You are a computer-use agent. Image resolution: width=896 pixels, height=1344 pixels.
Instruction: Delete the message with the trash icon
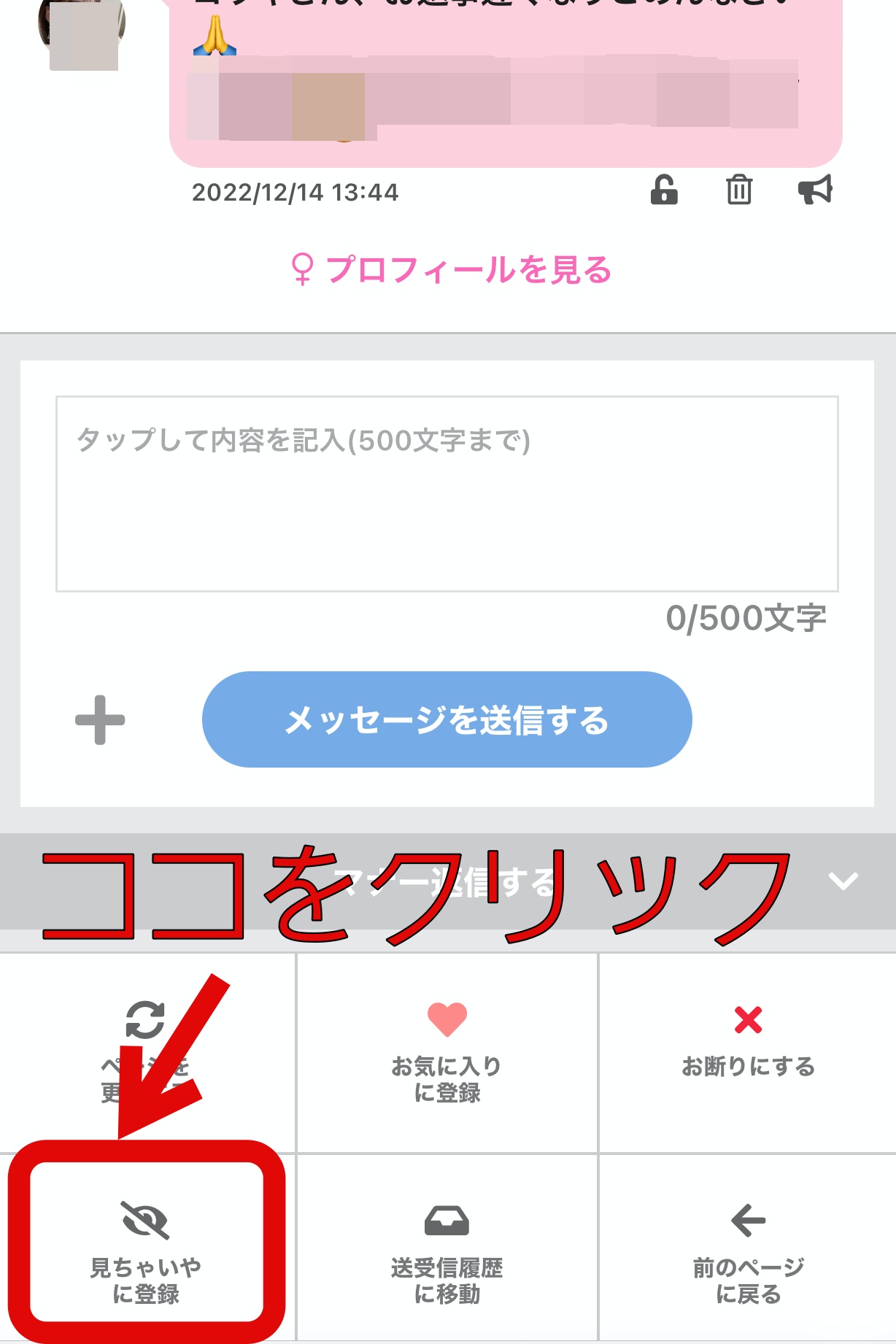(739, 190)
